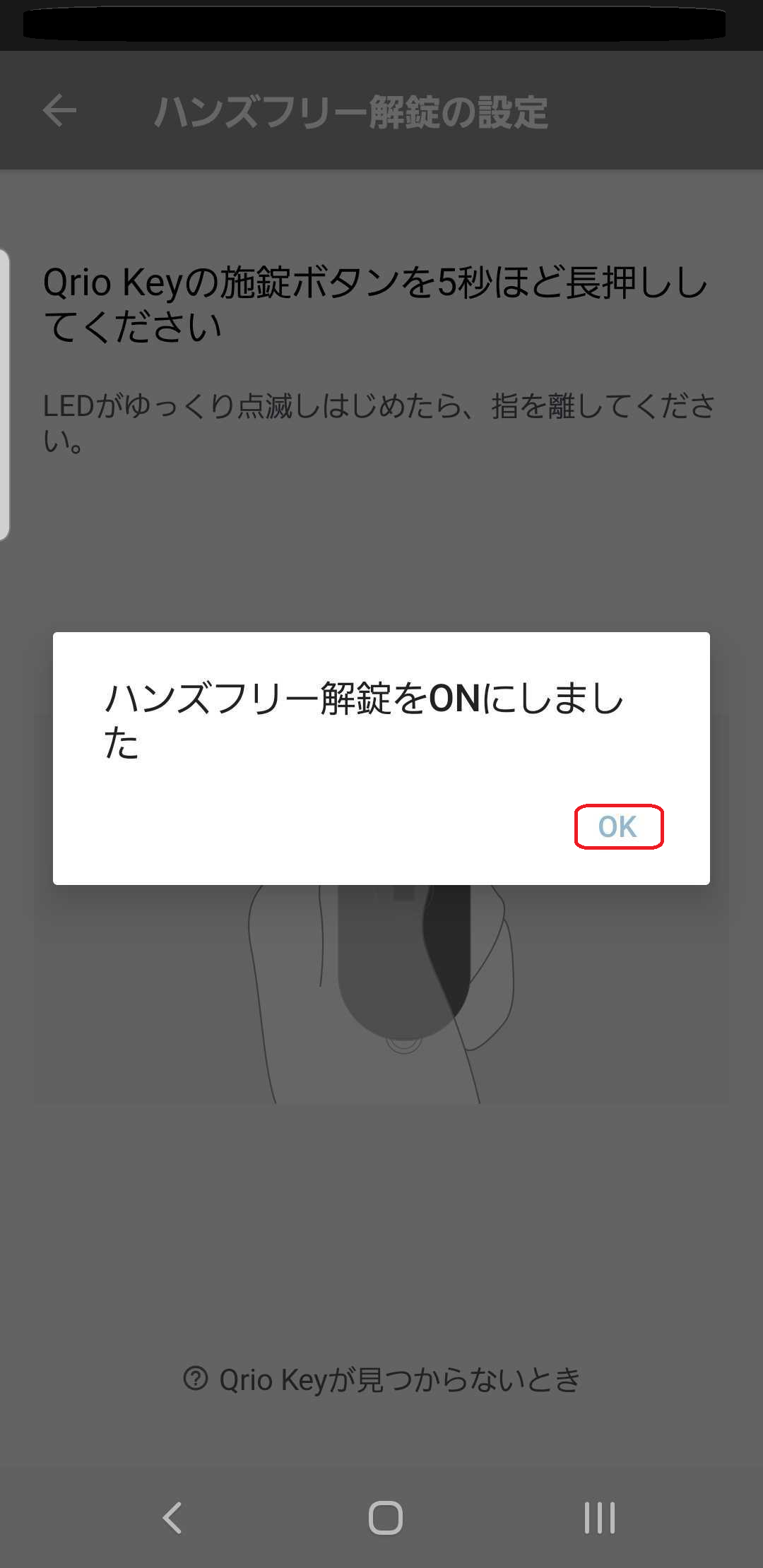
Task: Open the recent apps view
Action: click(599, 1517)
